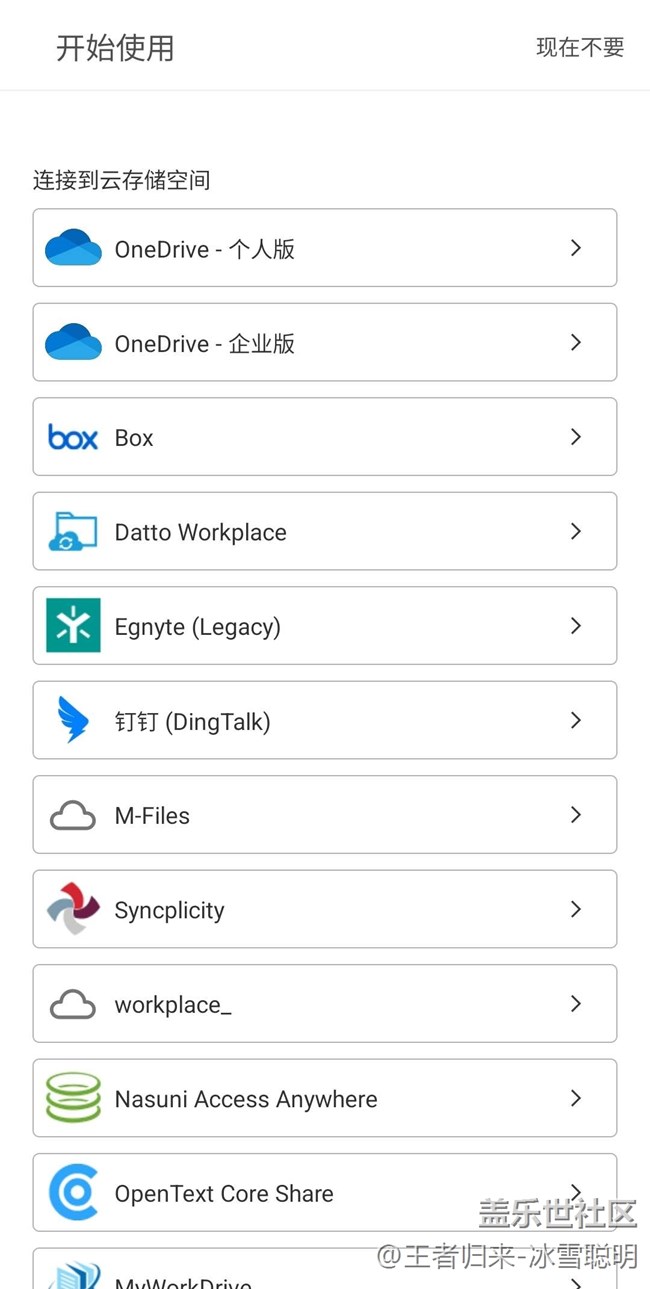Viewport: 650px width, 1289px height.
Task: Choose Syncplicity storage
Action: 324,910
